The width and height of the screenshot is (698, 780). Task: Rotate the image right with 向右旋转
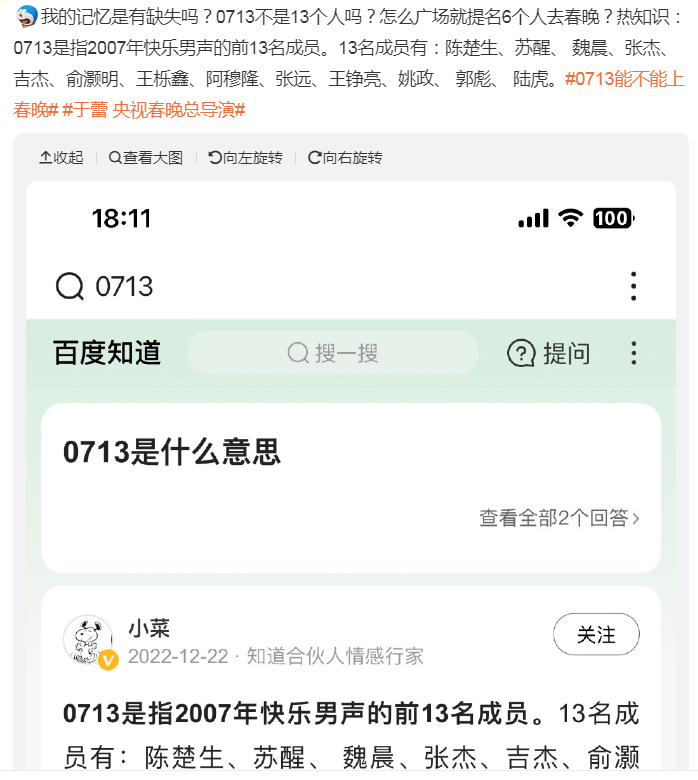(345, 158)
